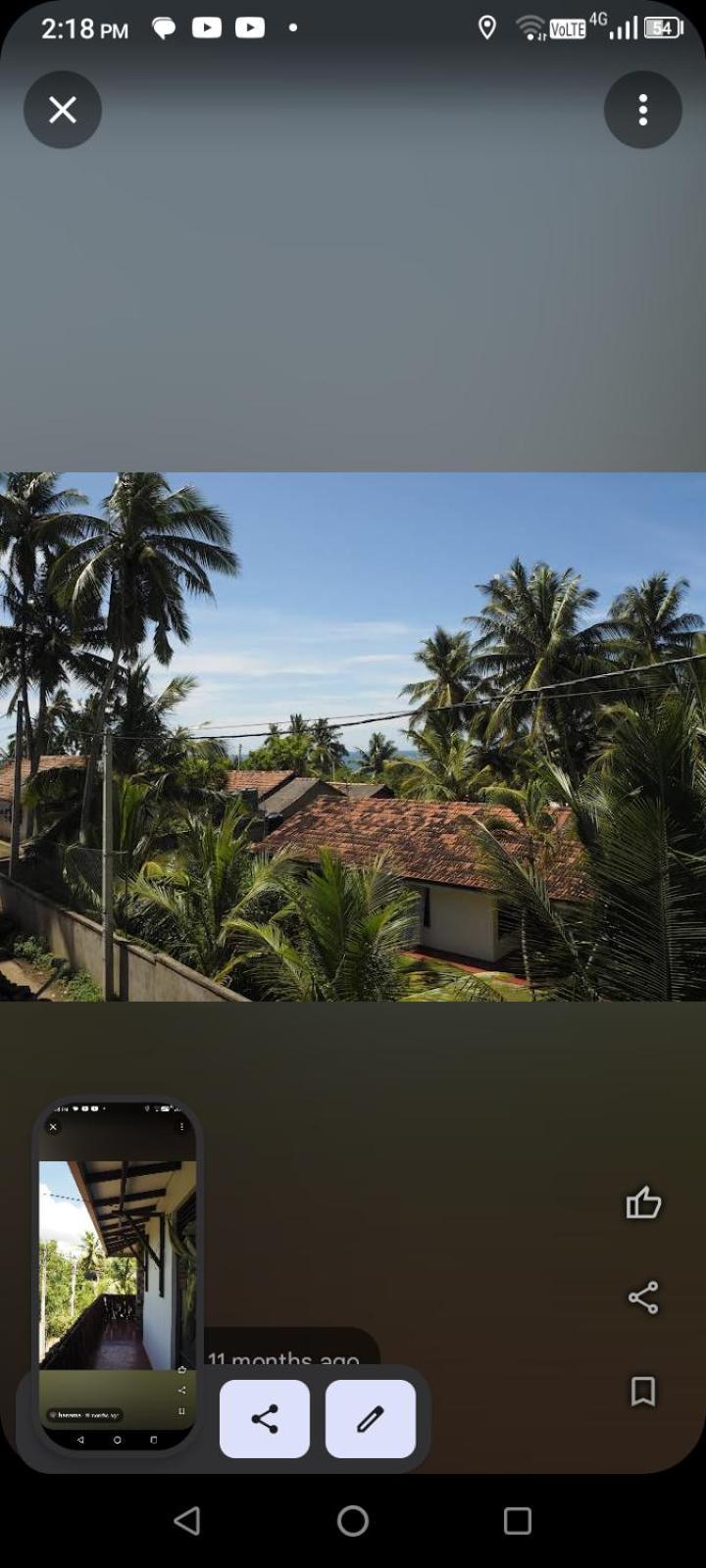Go back using the system navigation bar
Viewport: 706px width, 1568px height.
[x=186, y=1521]
